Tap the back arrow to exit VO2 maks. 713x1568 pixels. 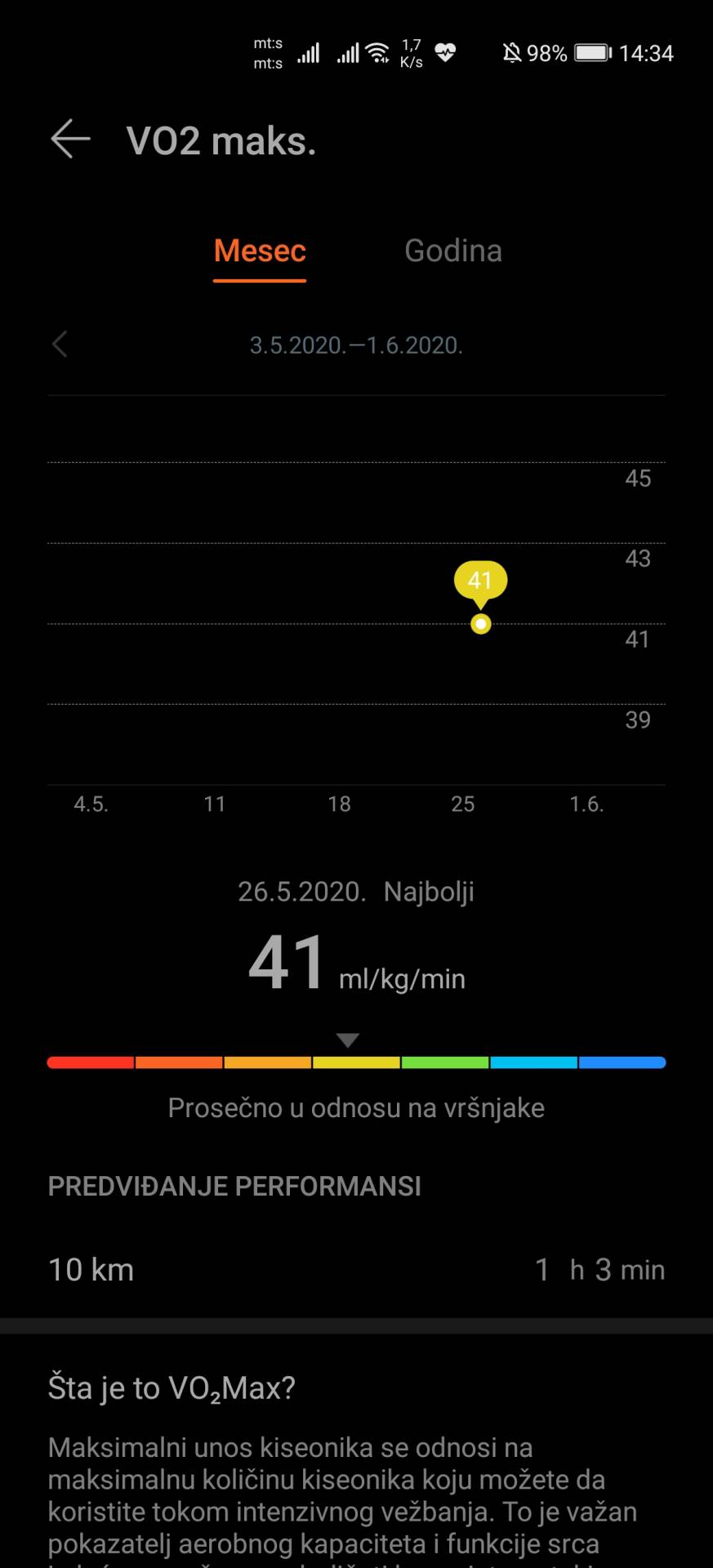tap(69, 139)
